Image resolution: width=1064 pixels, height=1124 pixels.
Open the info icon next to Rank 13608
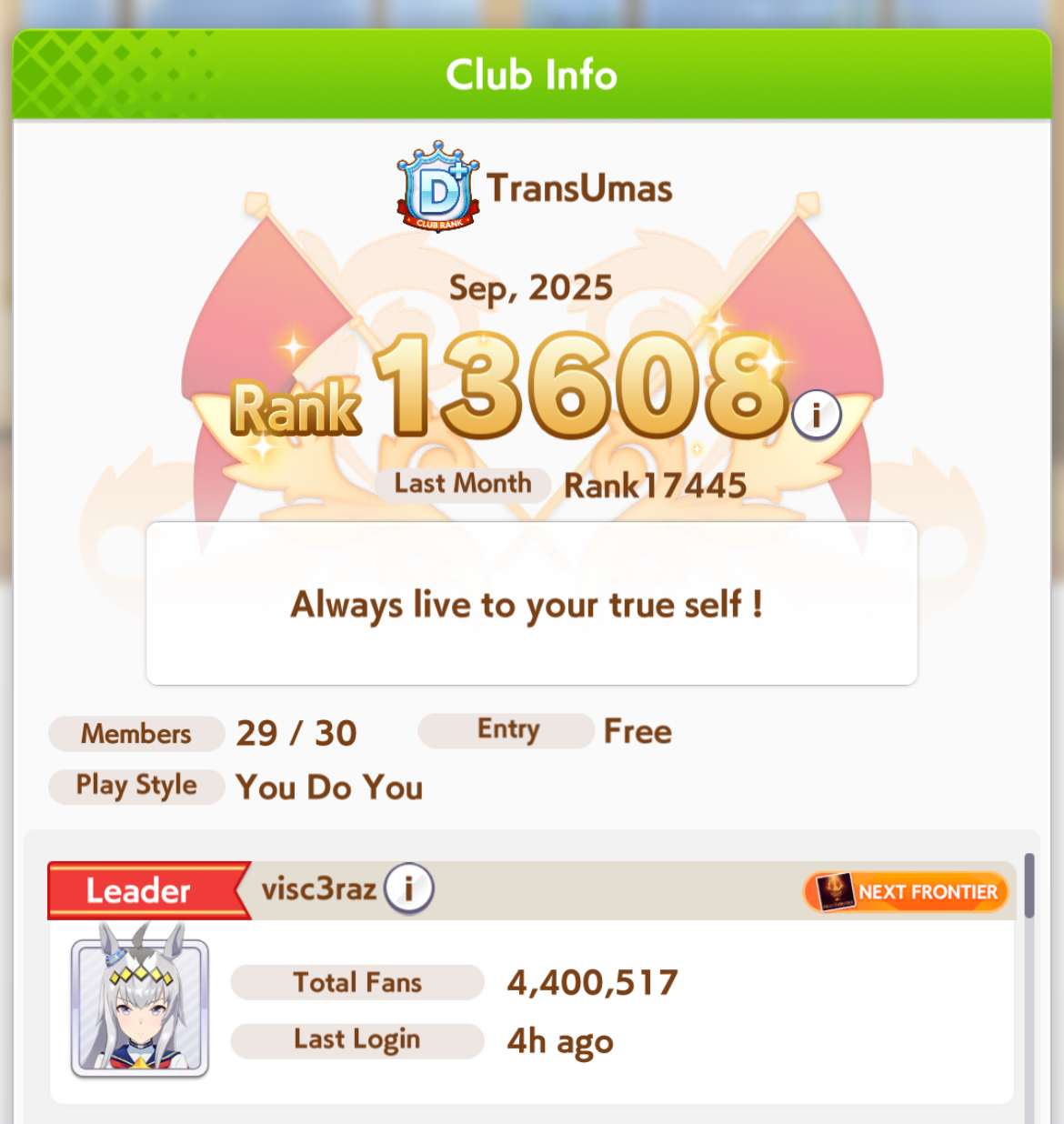click(816, 415)
